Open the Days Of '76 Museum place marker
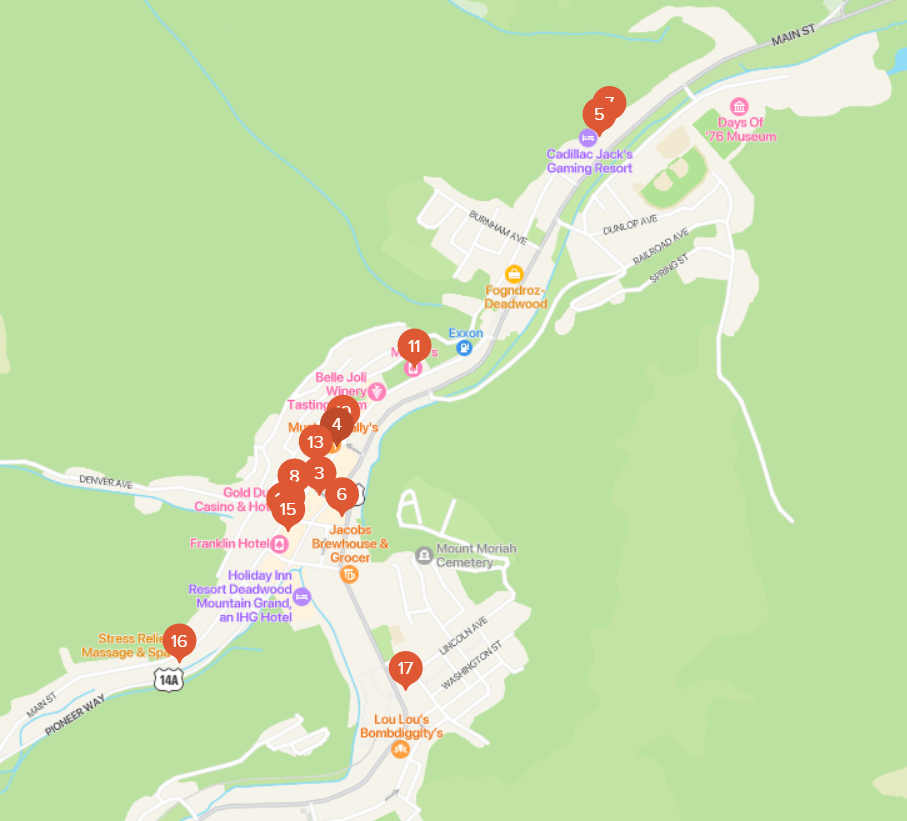This screenshot has height=821, width=907. coord(739,107)
